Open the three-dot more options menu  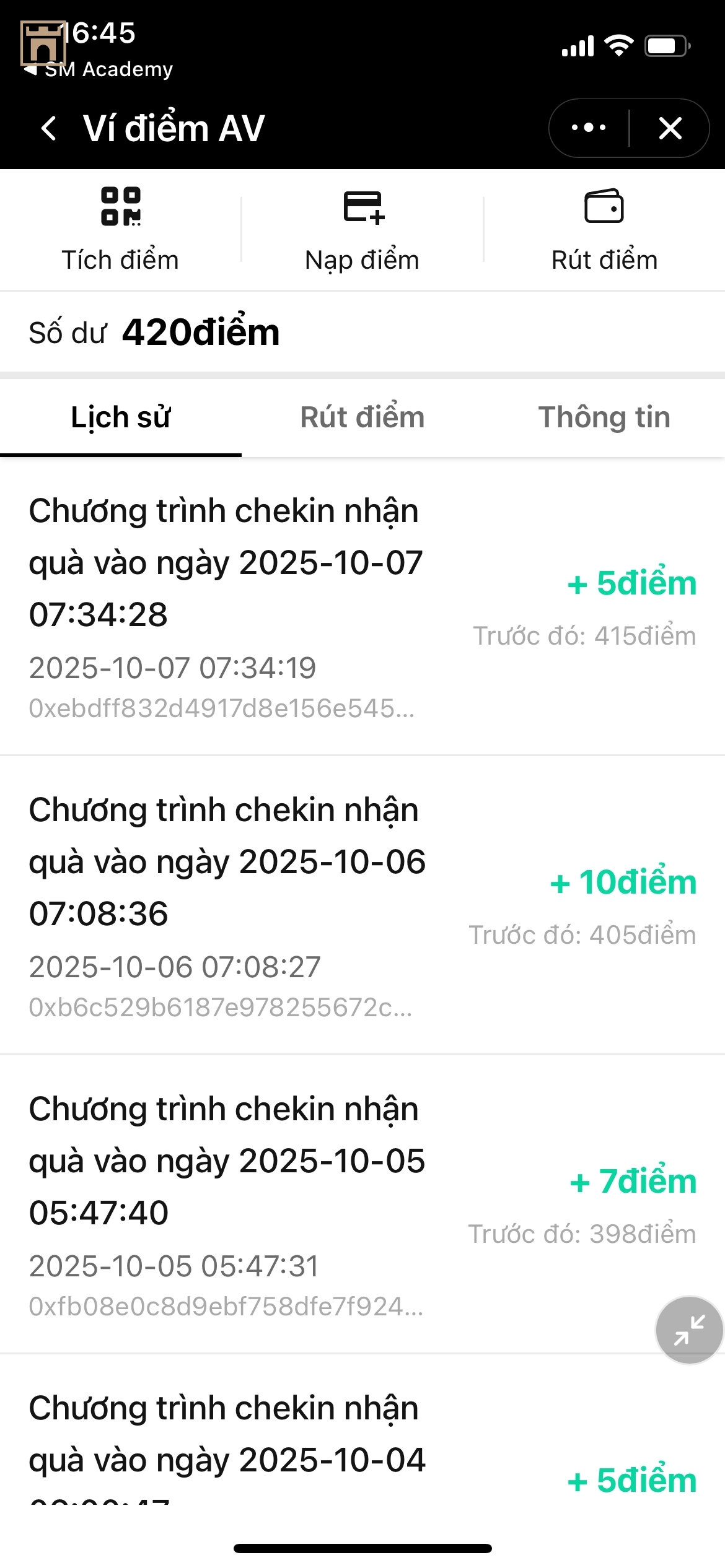click(588, 129)
